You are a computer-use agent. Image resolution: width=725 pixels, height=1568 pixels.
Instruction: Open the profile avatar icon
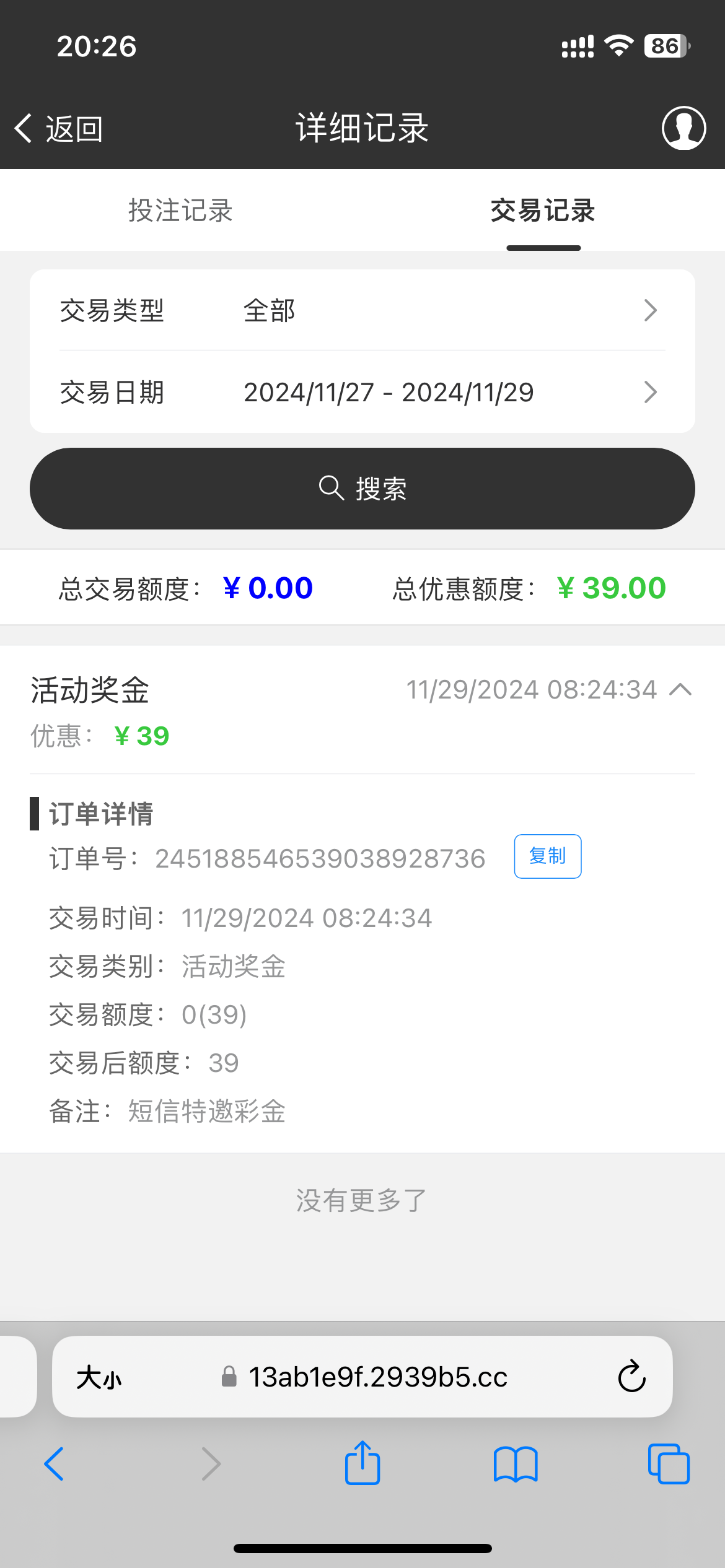coord(683,128)
